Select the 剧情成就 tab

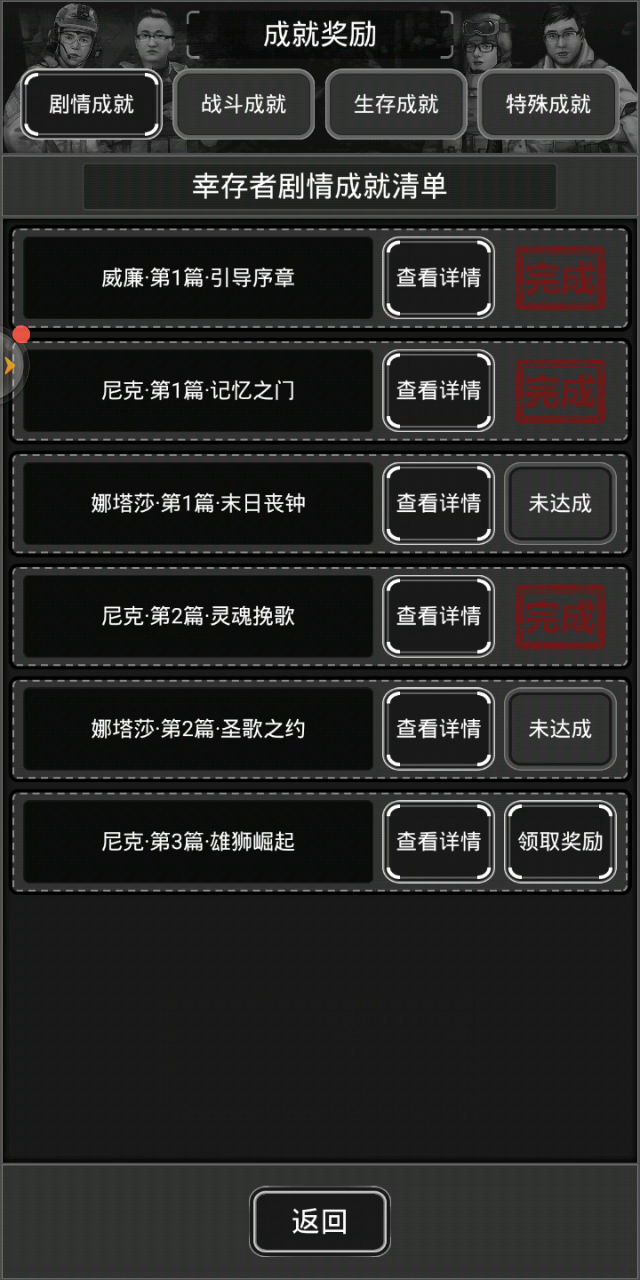tap(92, 104)
